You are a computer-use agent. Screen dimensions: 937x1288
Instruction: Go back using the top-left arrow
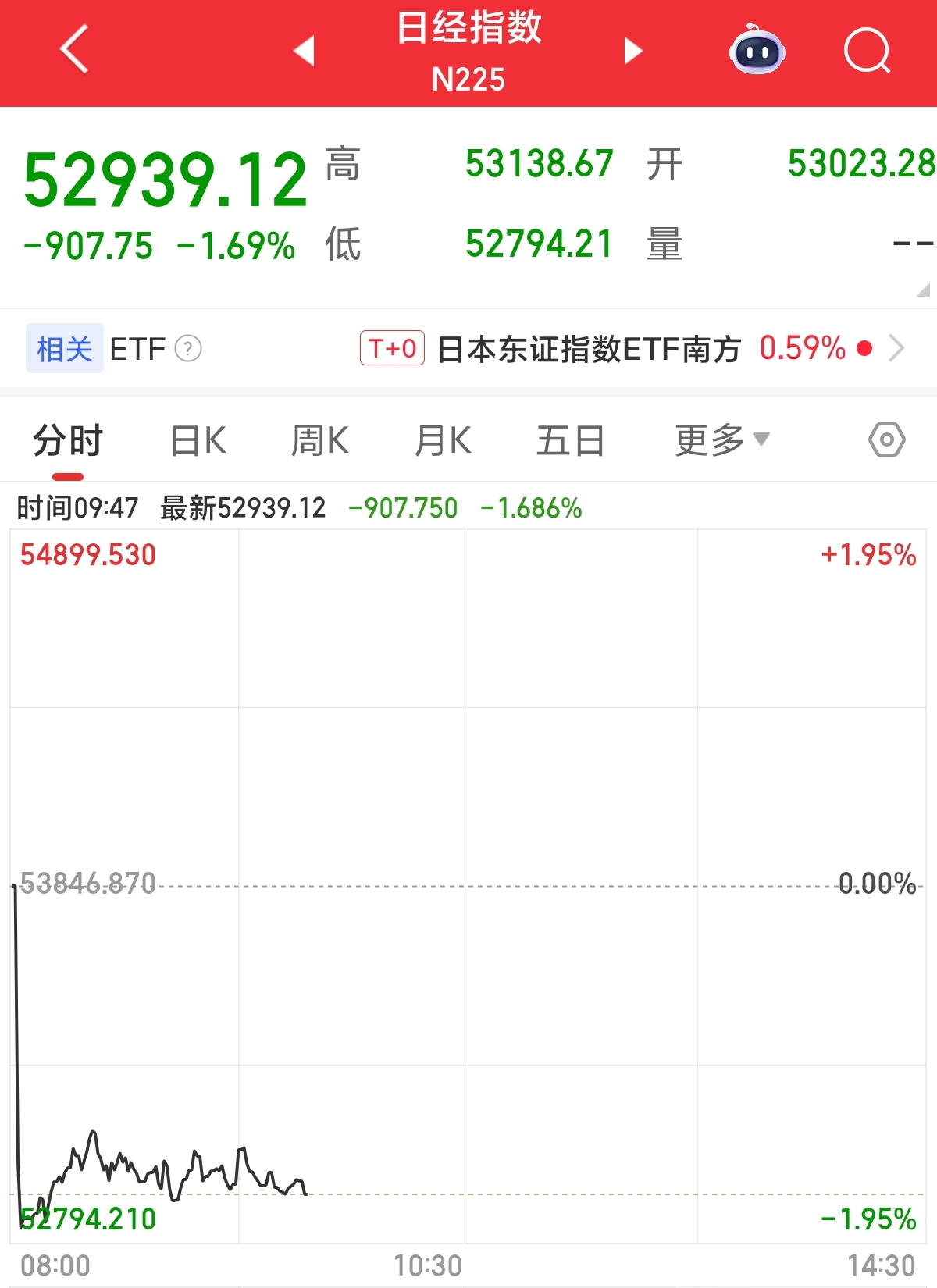(x=74, y=50)
